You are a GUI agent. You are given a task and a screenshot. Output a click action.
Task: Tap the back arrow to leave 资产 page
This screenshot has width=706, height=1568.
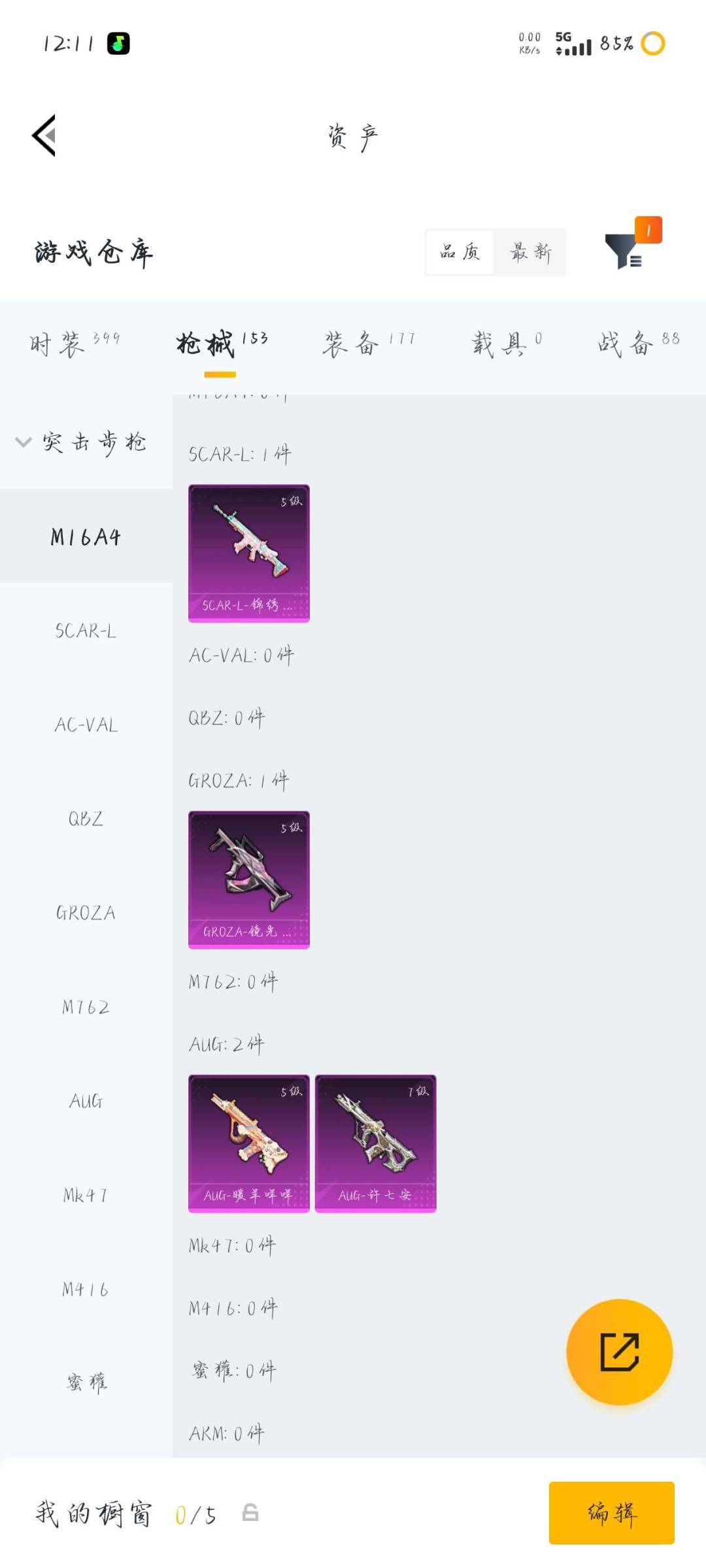(44, 135)
